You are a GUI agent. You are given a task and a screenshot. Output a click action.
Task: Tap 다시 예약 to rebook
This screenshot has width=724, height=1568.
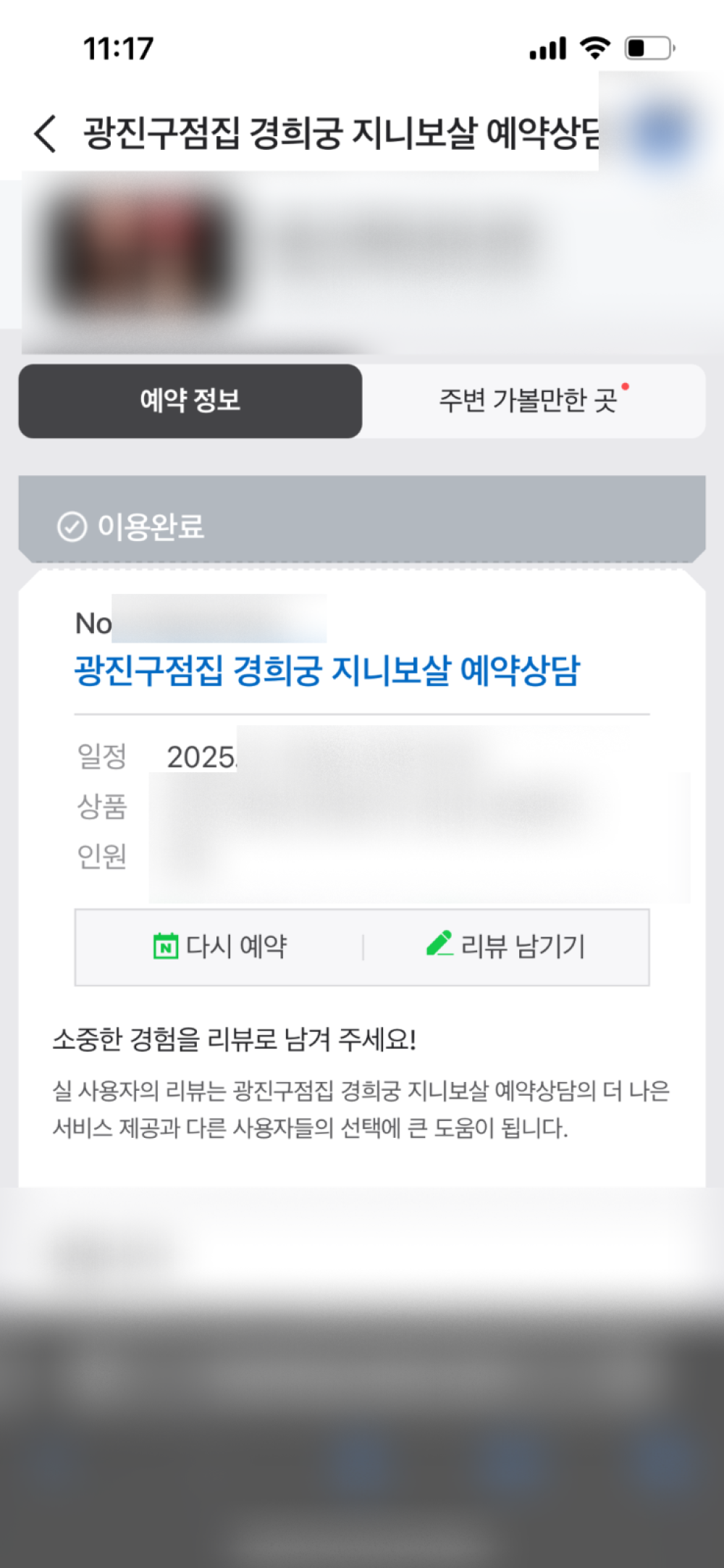pyautogui.click(x=220, y=947)
